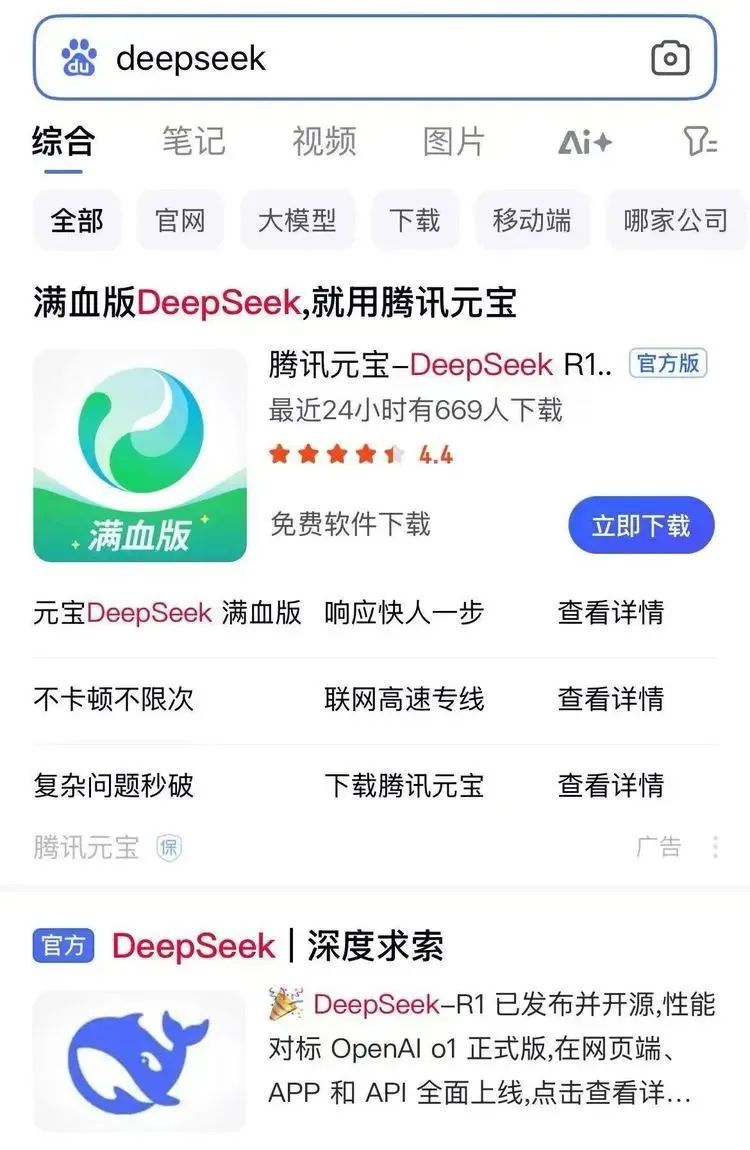
Task: Switch to the 图片 tab
Action: (x=453, y=141)
